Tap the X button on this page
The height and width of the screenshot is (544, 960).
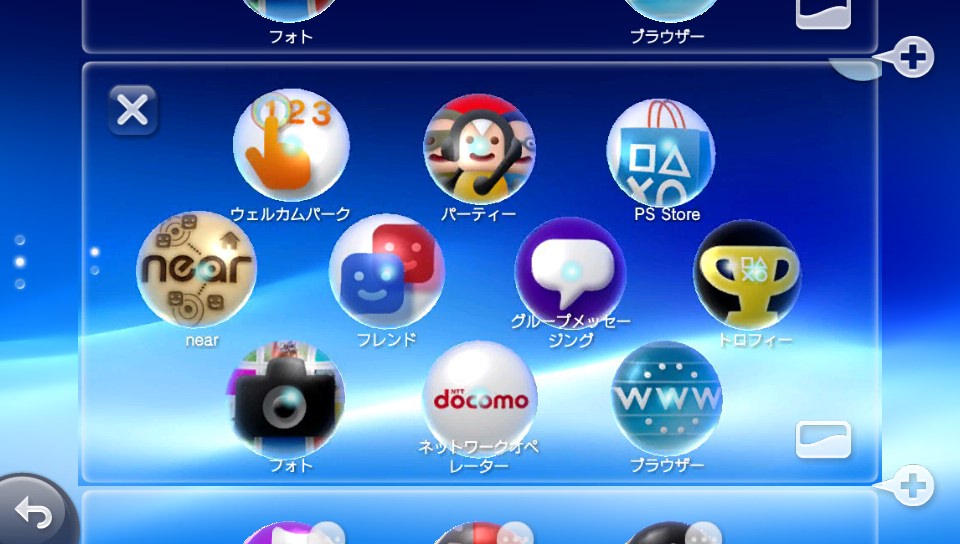point(133,110)
